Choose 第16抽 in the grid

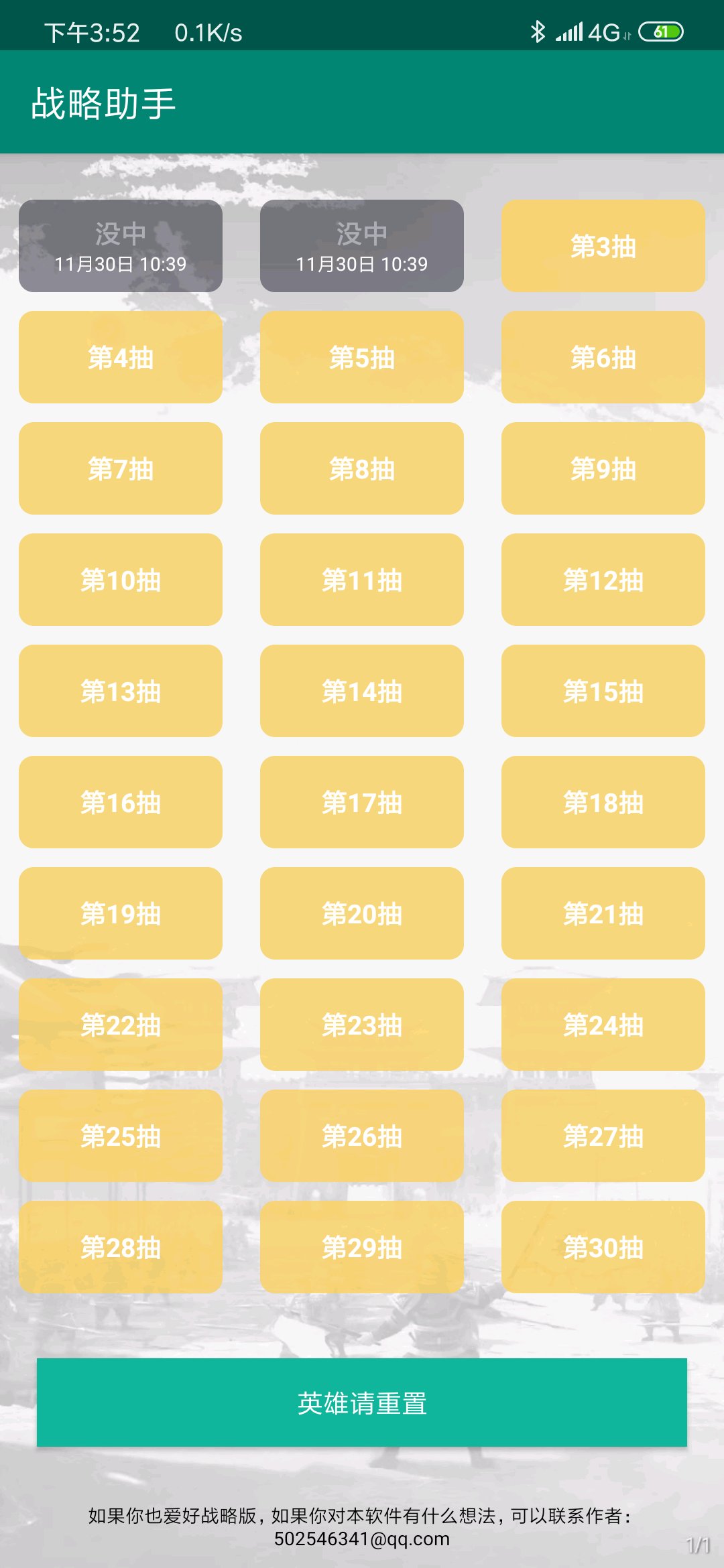point(121,802)
